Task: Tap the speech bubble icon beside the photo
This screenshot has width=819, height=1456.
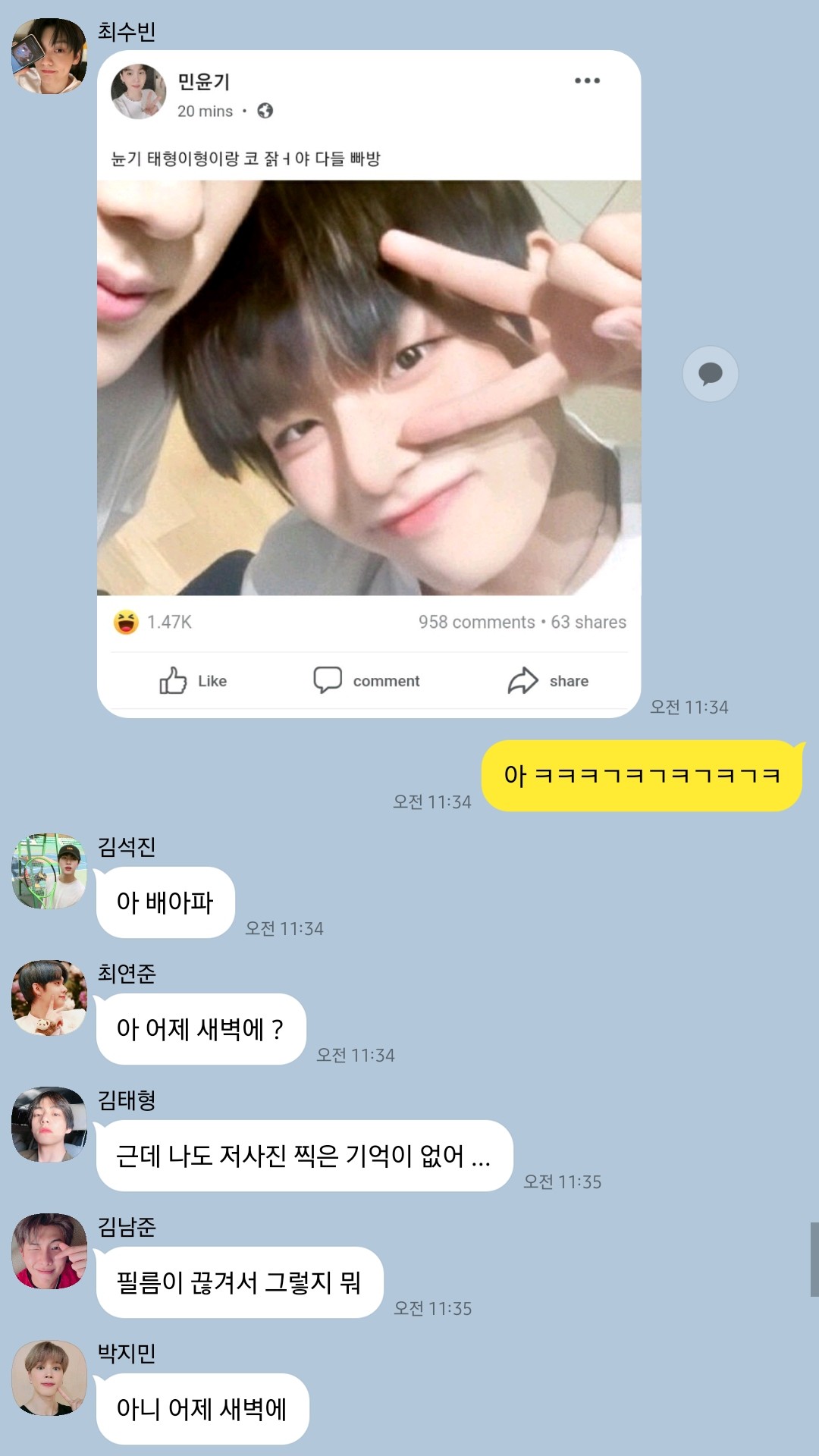Action: (710, 374)
